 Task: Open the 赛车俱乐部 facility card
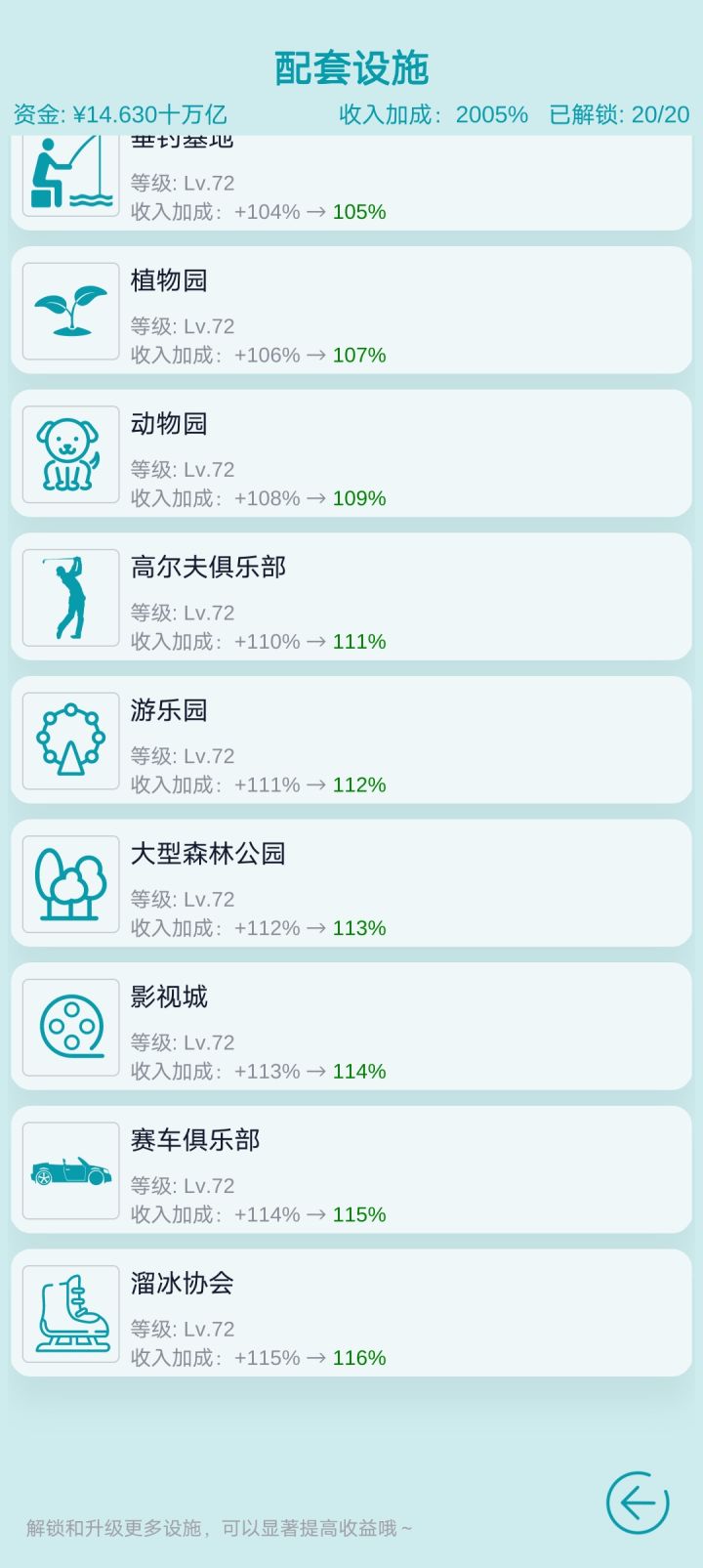(x=351, y=1169)
